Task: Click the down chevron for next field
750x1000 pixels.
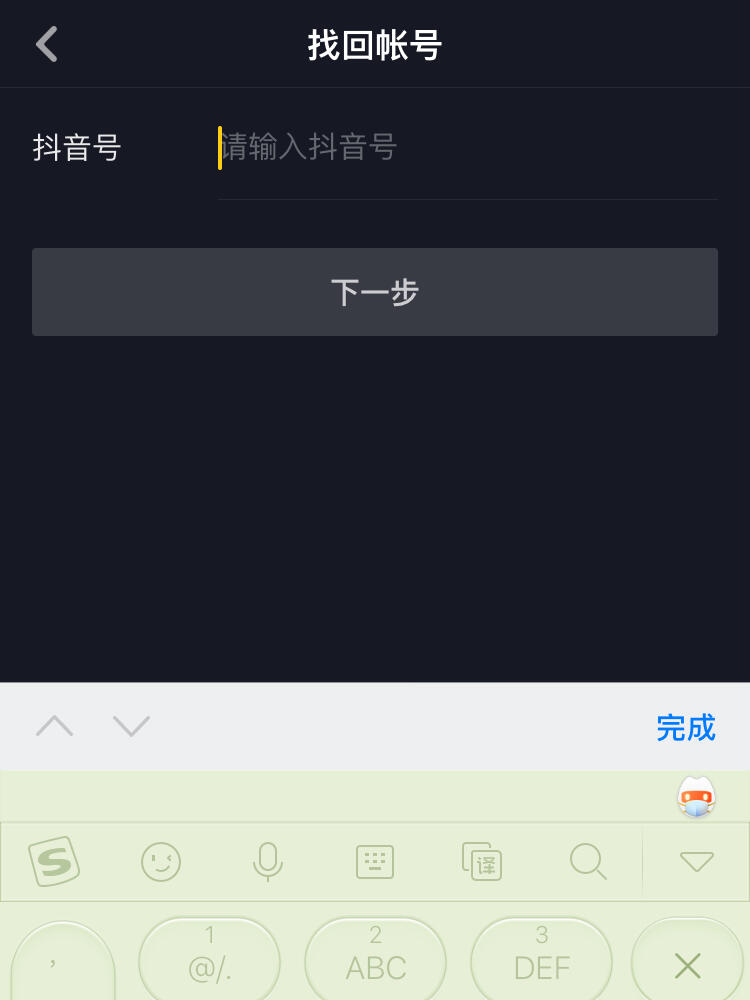Action: click(x=130, y=727)
